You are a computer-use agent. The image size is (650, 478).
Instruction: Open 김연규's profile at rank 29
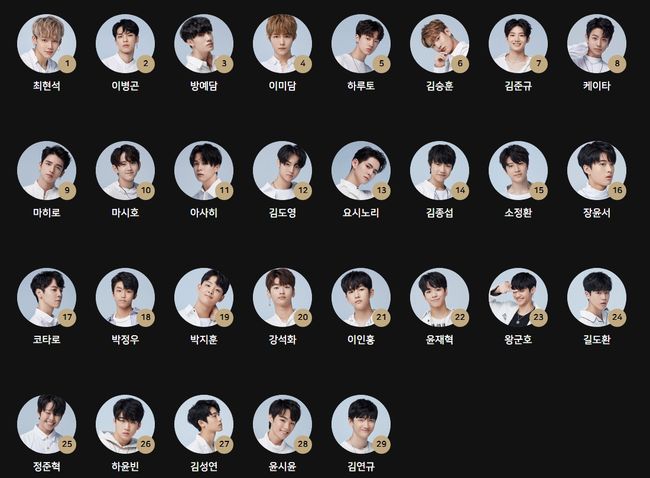tap(361, 425)
